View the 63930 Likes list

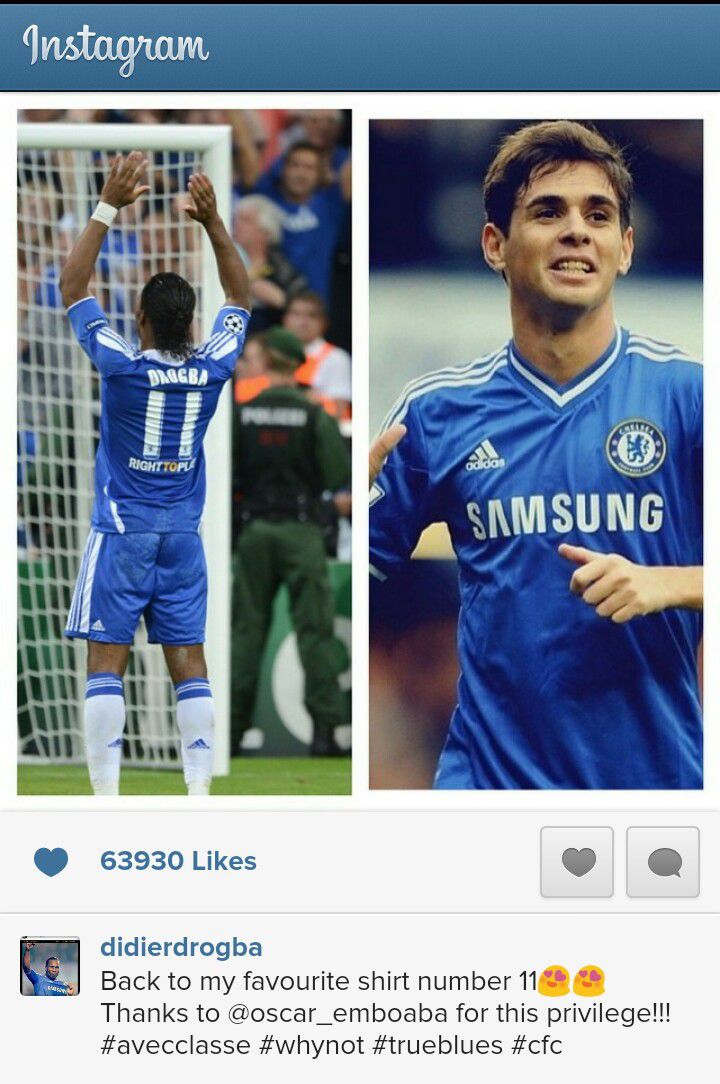point(178,861)
